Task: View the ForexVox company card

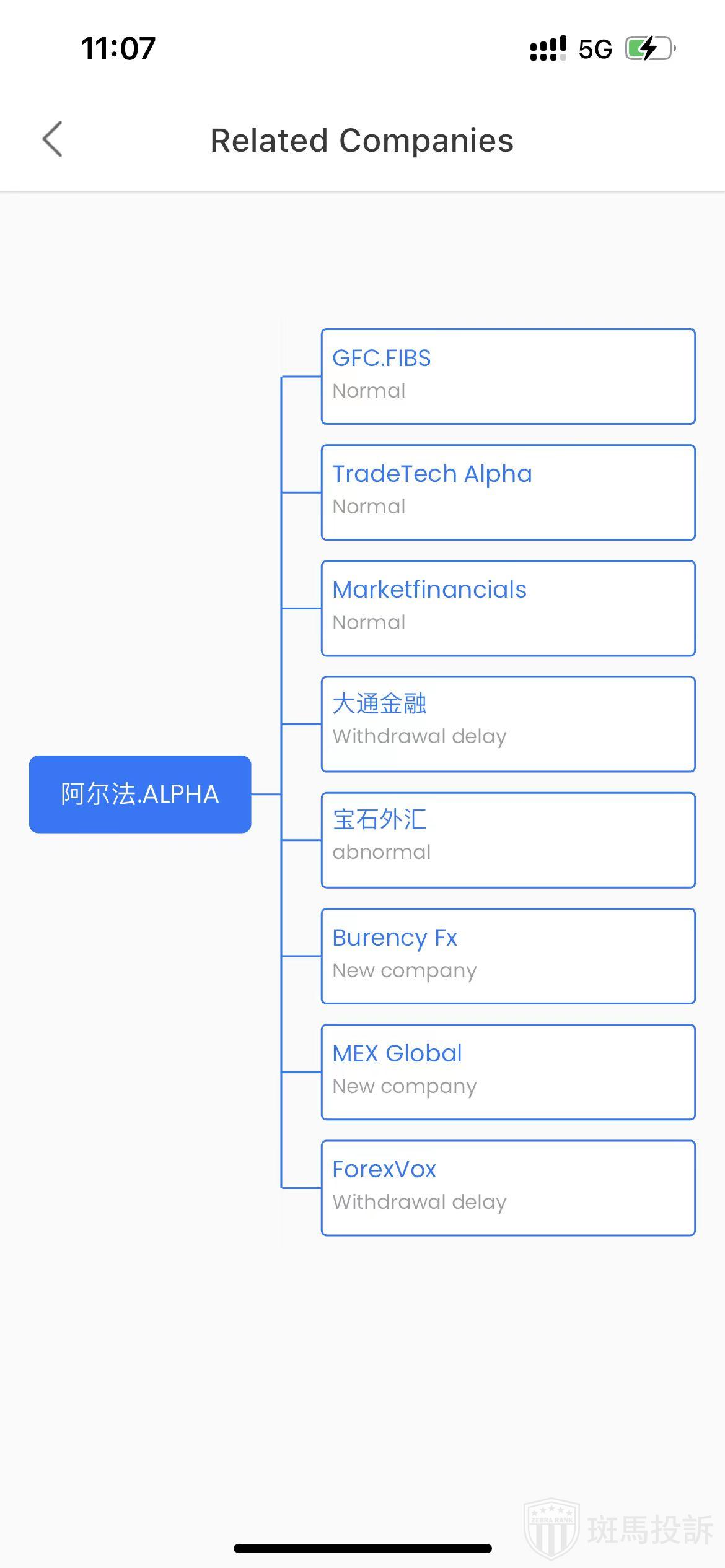Action: (x=507, y=1187)
